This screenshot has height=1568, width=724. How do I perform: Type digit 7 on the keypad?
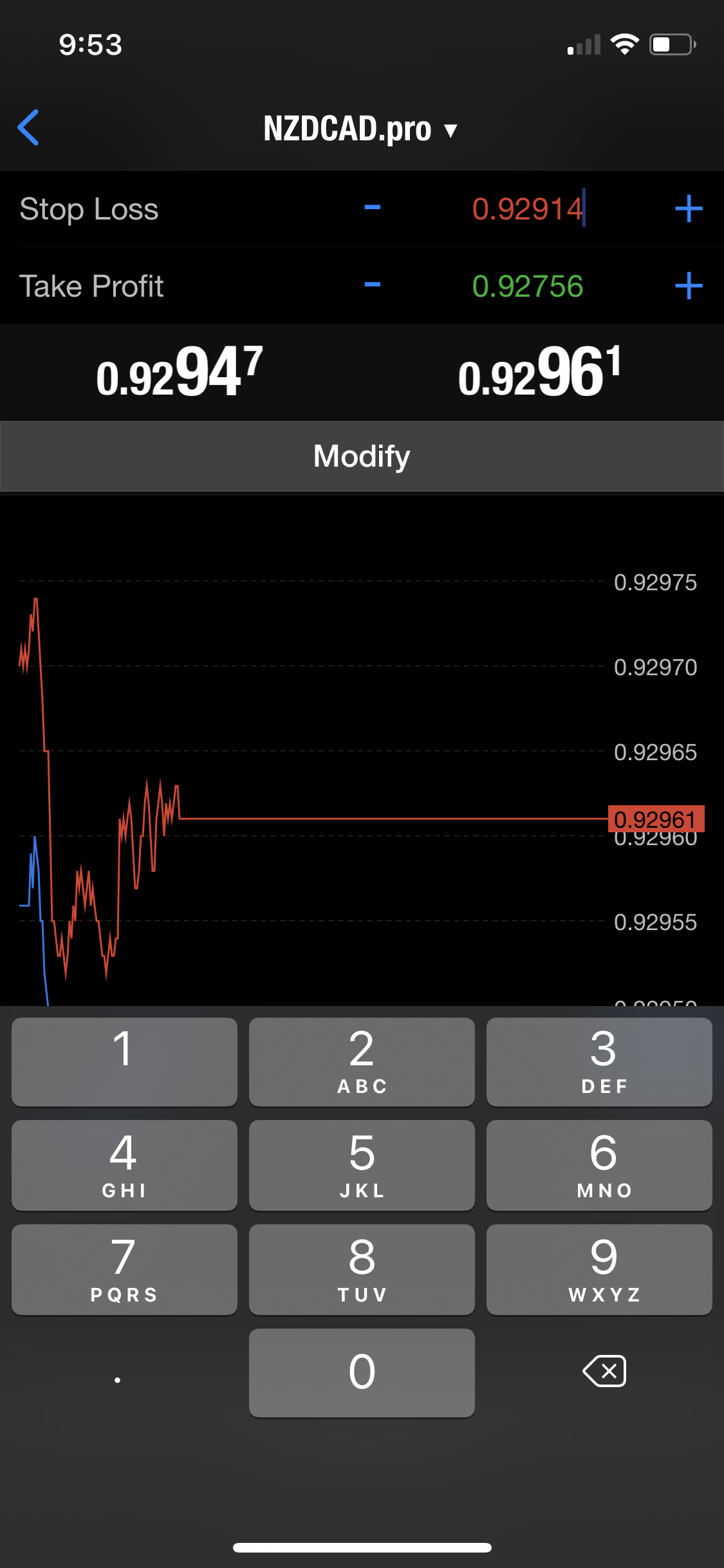[124, 1269]
